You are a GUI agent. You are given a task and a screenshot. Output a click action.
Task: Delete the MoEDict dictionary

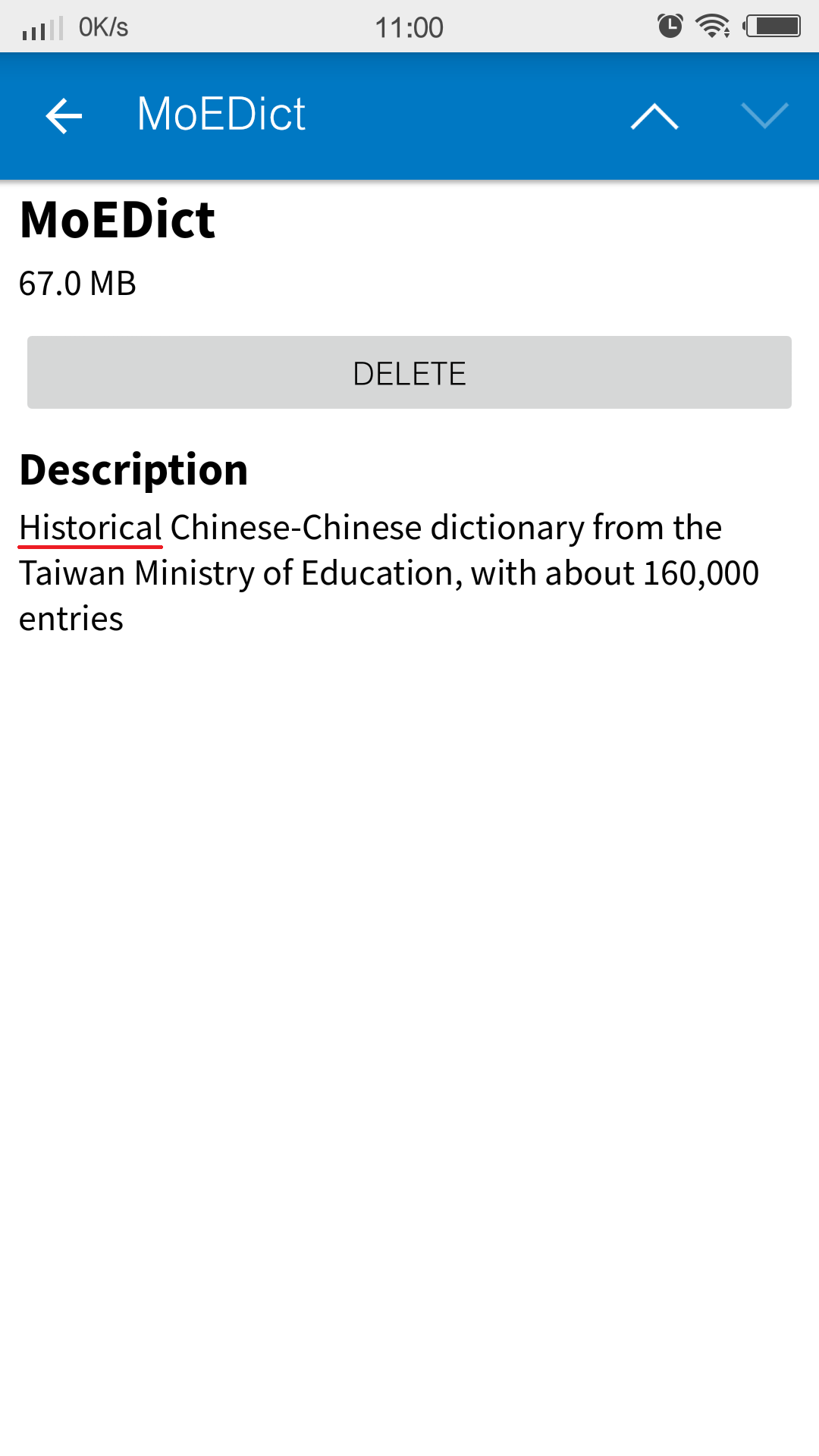409,372
